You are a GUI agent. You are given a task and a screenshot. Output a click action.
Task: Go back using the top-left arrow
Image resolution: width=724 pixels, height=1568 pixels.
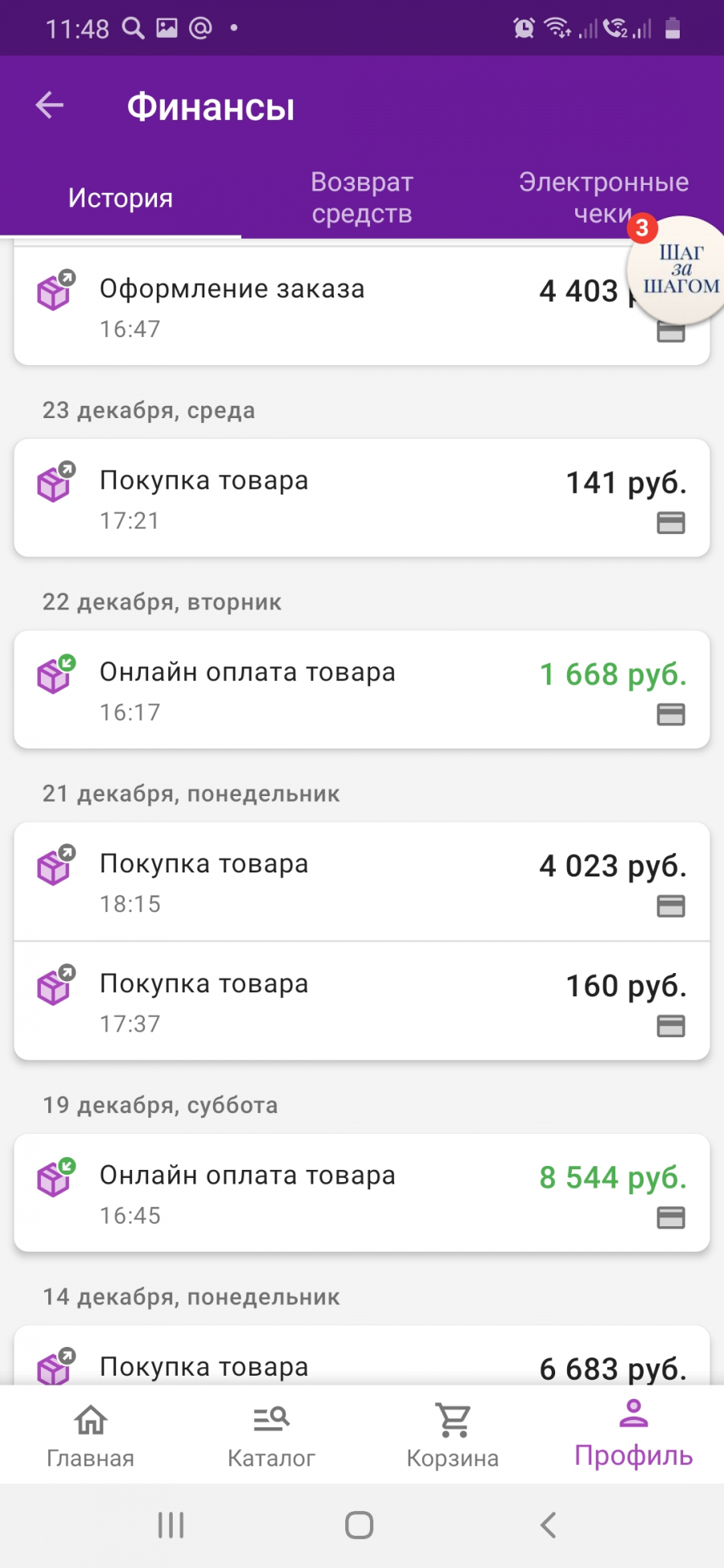tap(50, 105)
